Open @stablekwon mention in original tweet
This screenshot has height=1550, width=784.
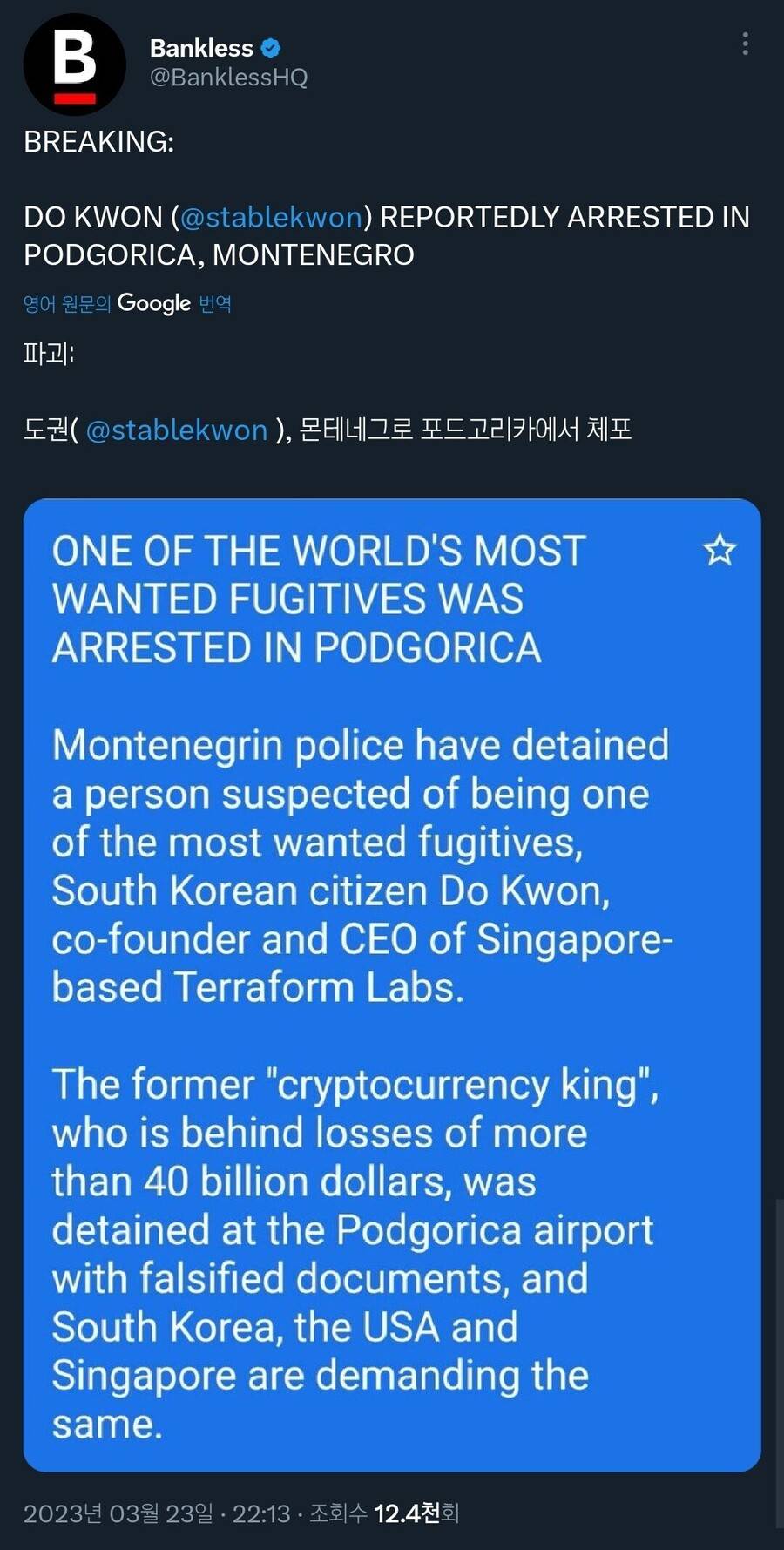point(271,217)
